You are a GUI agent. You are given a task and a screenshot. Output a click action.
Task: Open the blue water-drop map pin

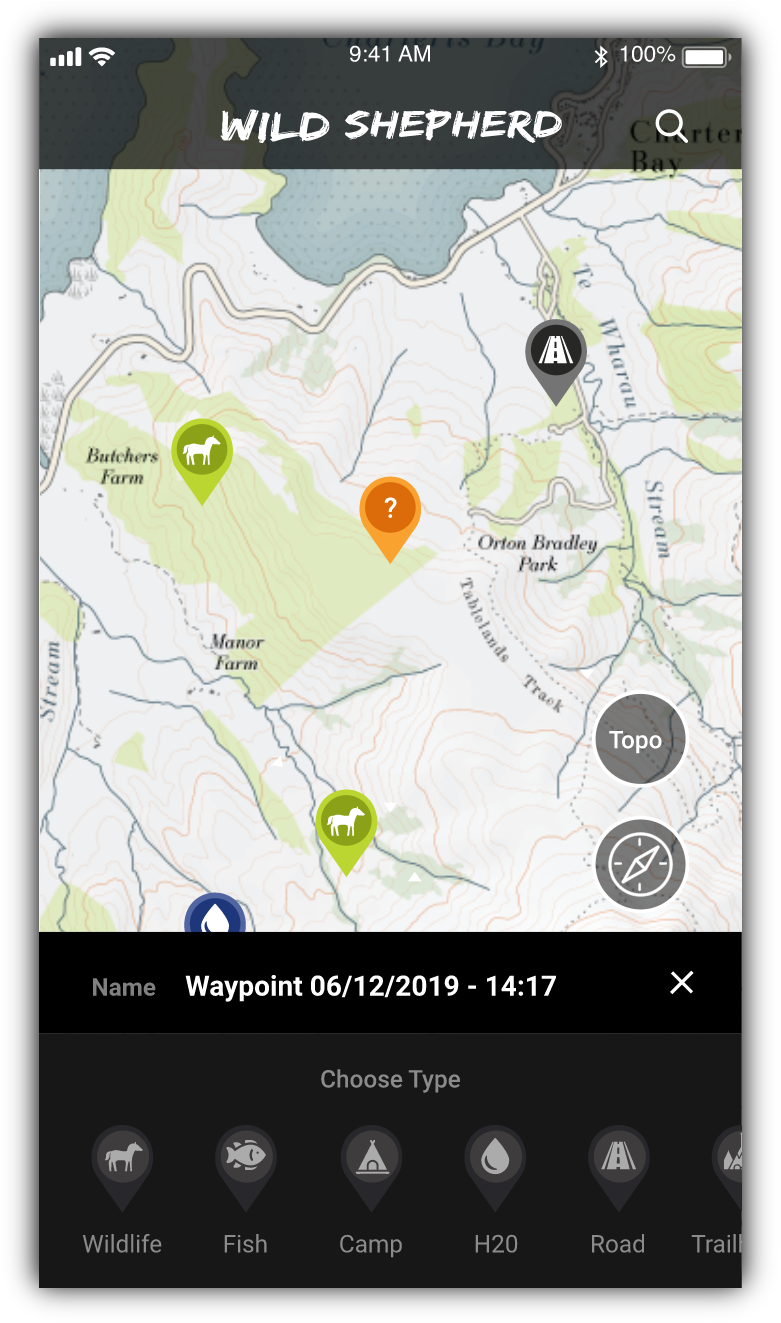pyautogui.click(x=214, y=917)
